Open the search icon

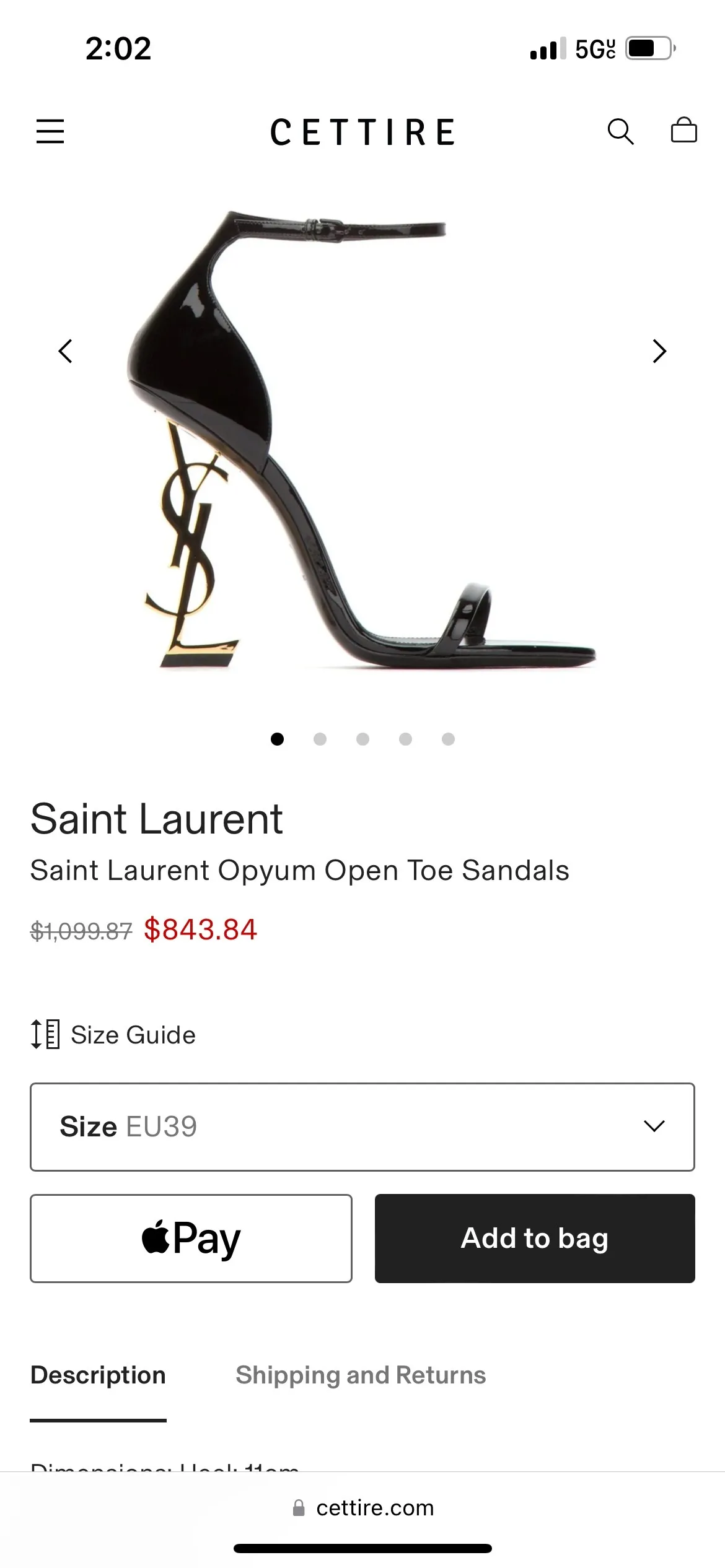[x=620, y=131]
